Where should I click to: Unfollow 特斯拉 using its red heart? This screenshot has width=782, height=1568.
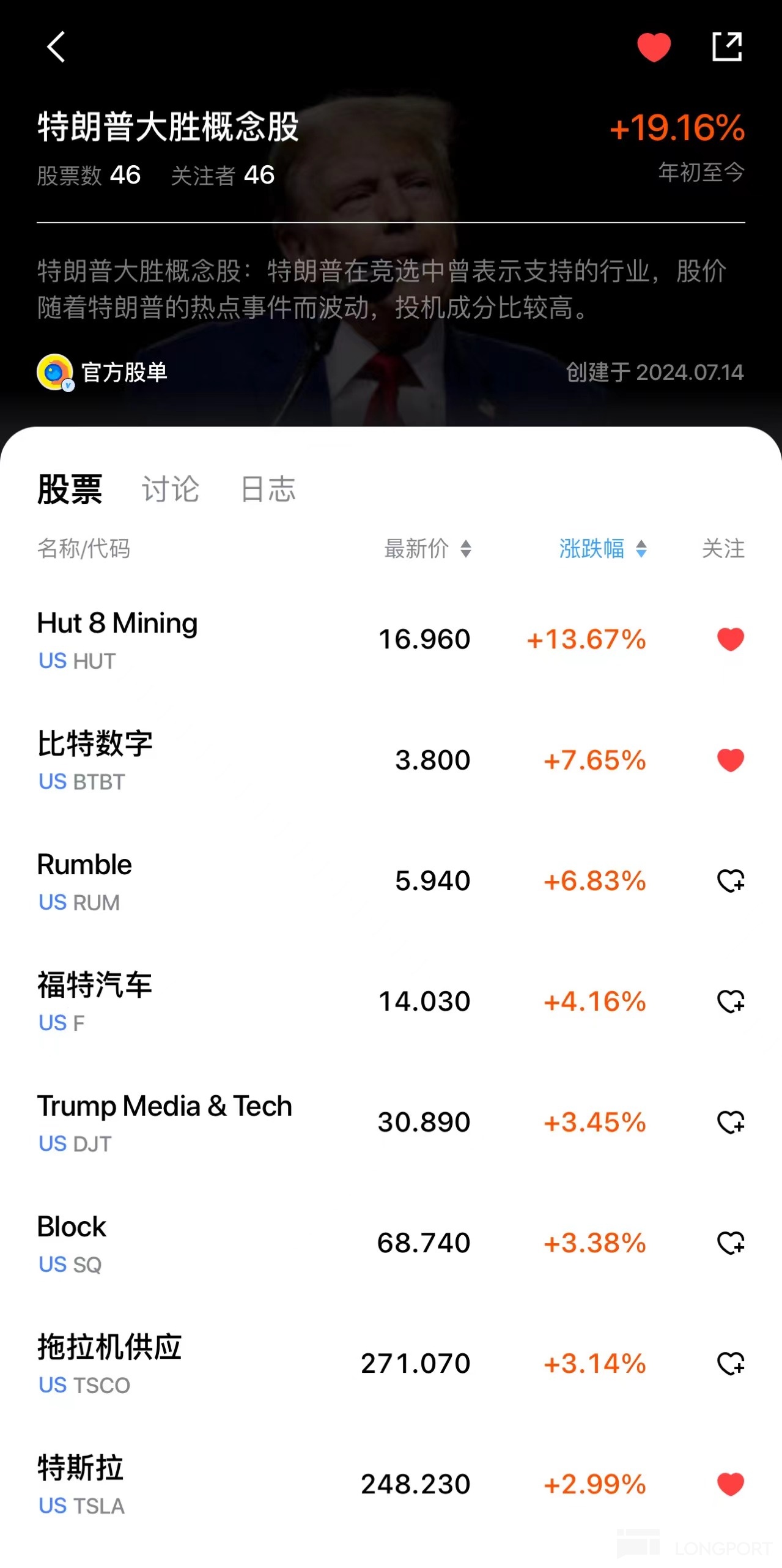click(730, 1484)
